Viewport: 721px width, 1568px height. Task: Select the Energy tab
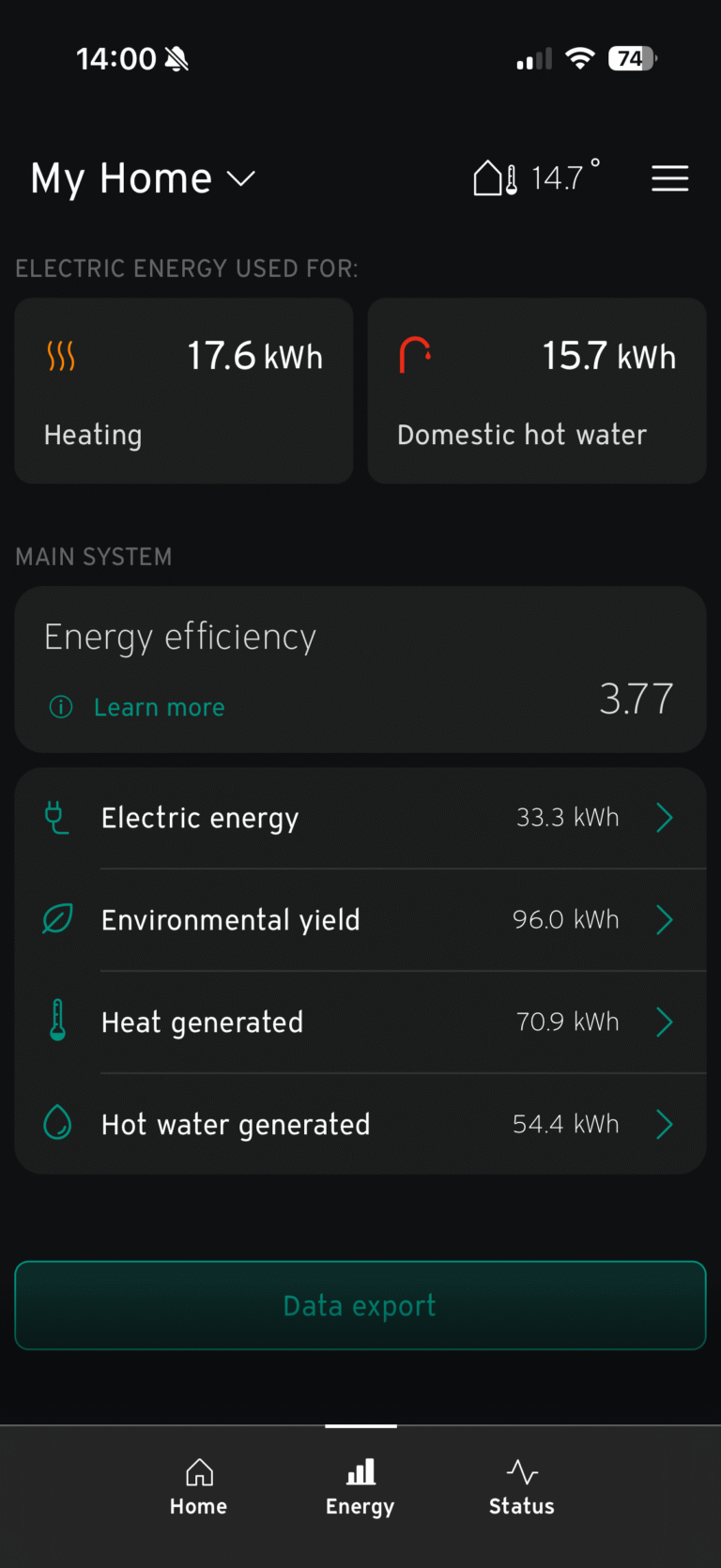(360, 1486)
